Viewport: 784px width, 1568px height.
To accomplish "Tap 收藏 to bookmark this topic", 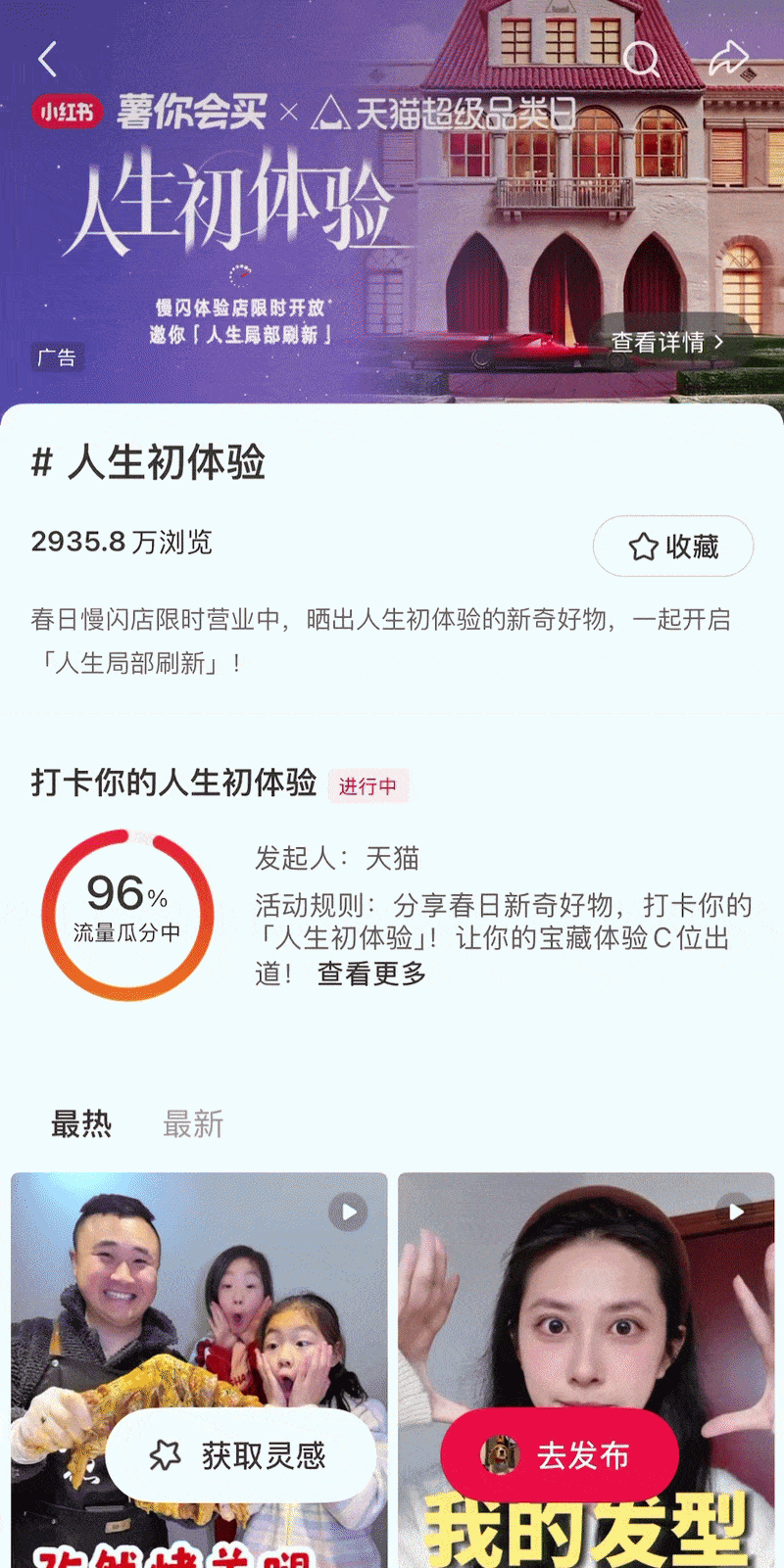I will coord(673,546).
